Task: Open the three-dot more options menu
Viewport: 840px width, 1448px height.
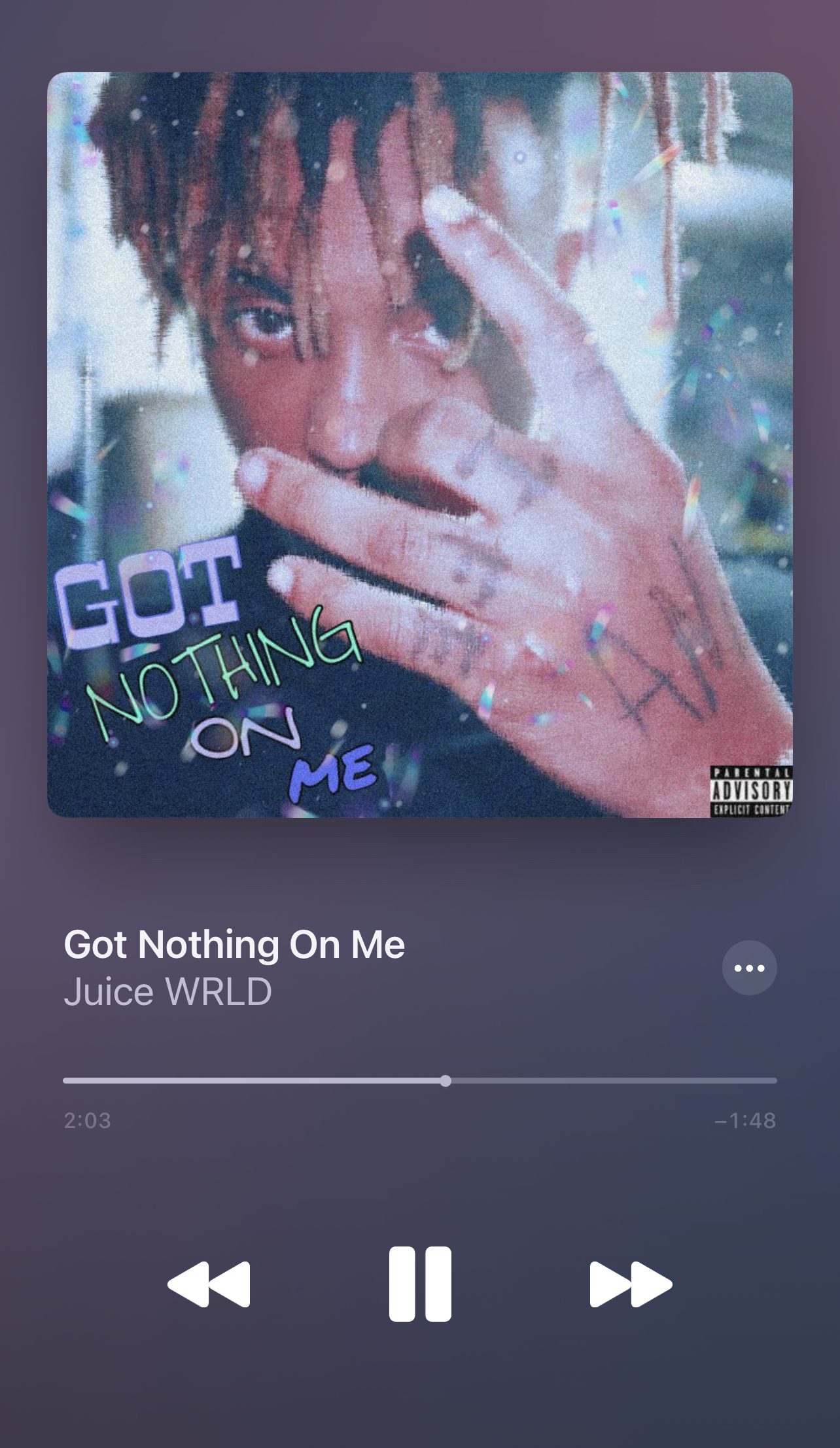Action: (749, 968)
